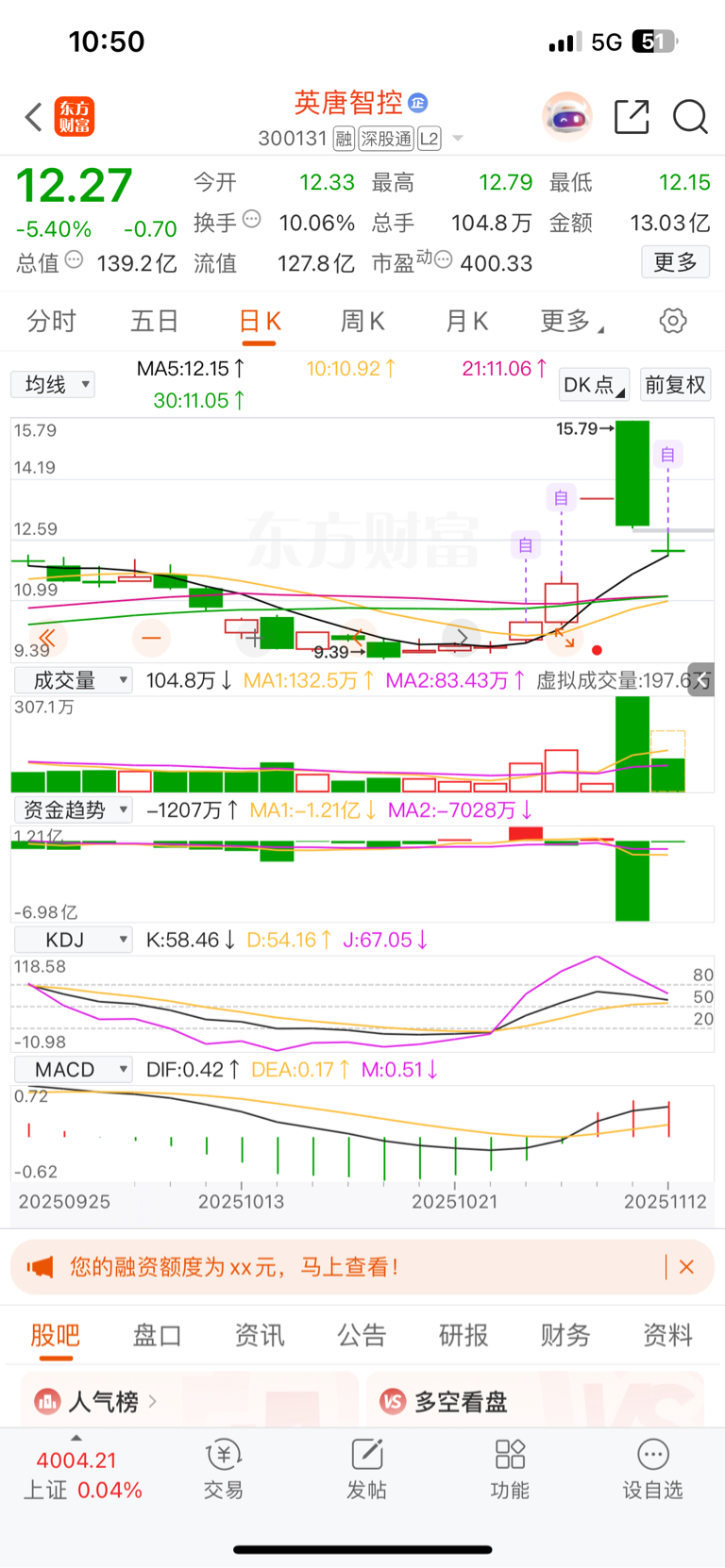Open chart settings gear icon

673,322
